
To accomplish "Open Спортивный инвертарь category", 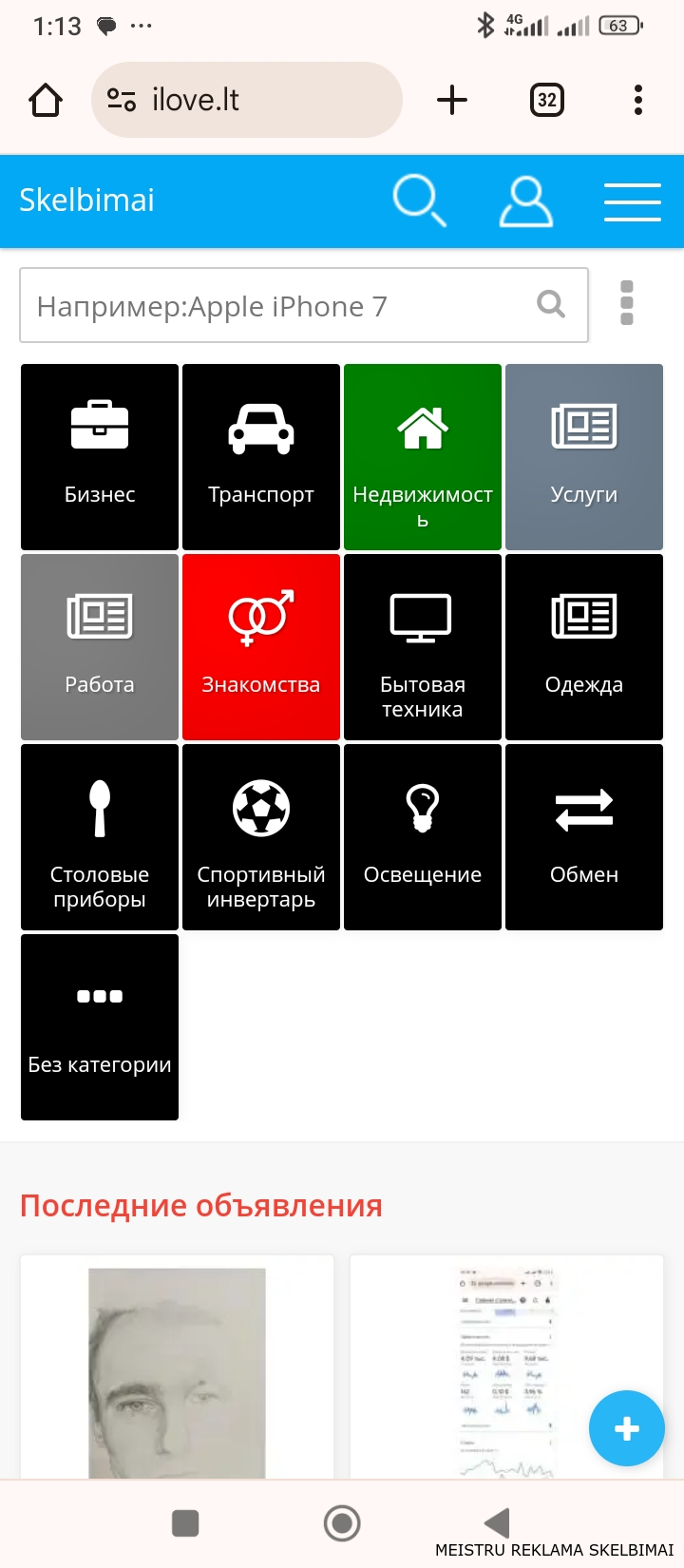I will (x=261, y=837).
